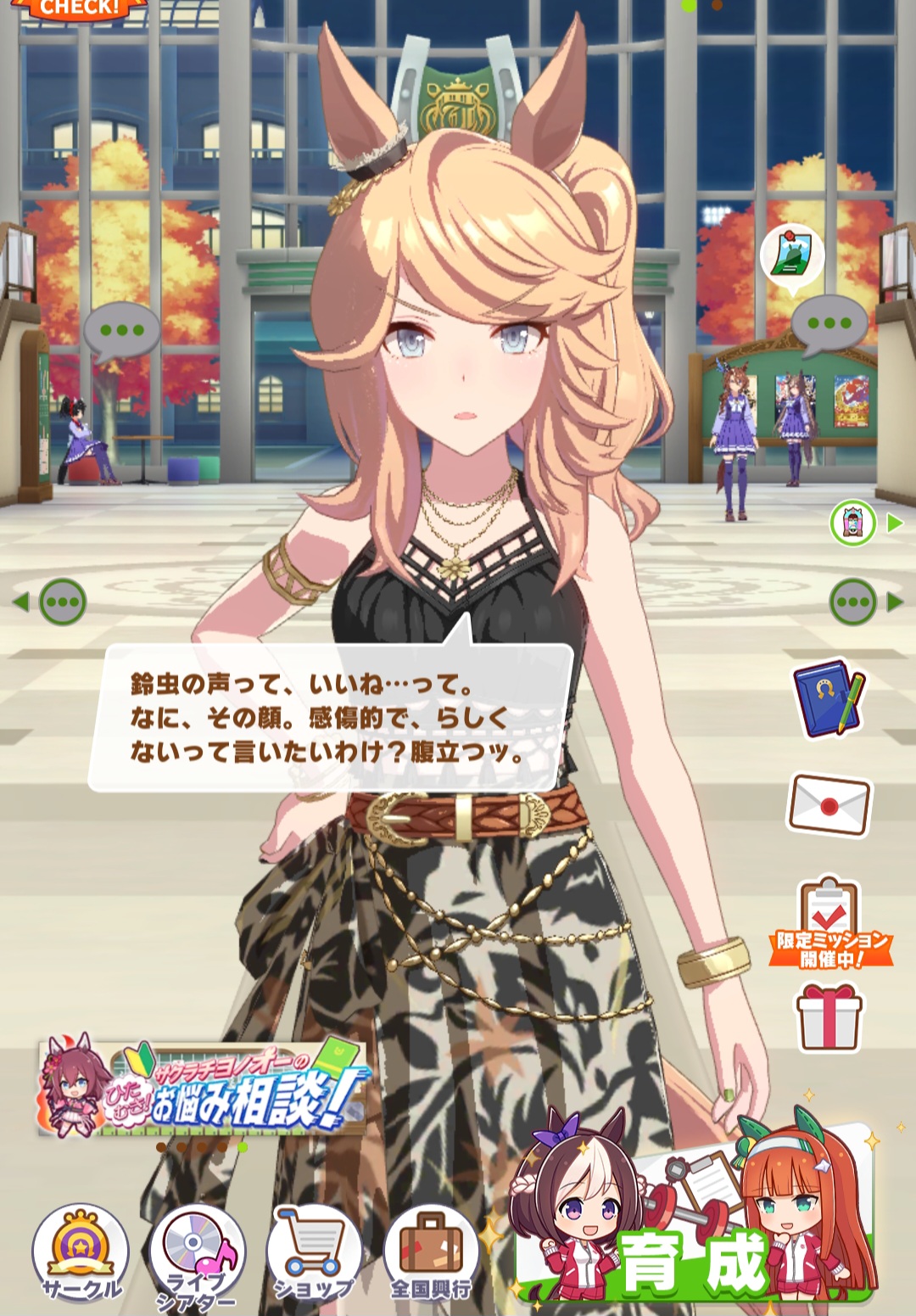Open the ショップ shop
916x1316 pixels.
click(313, 1252)
